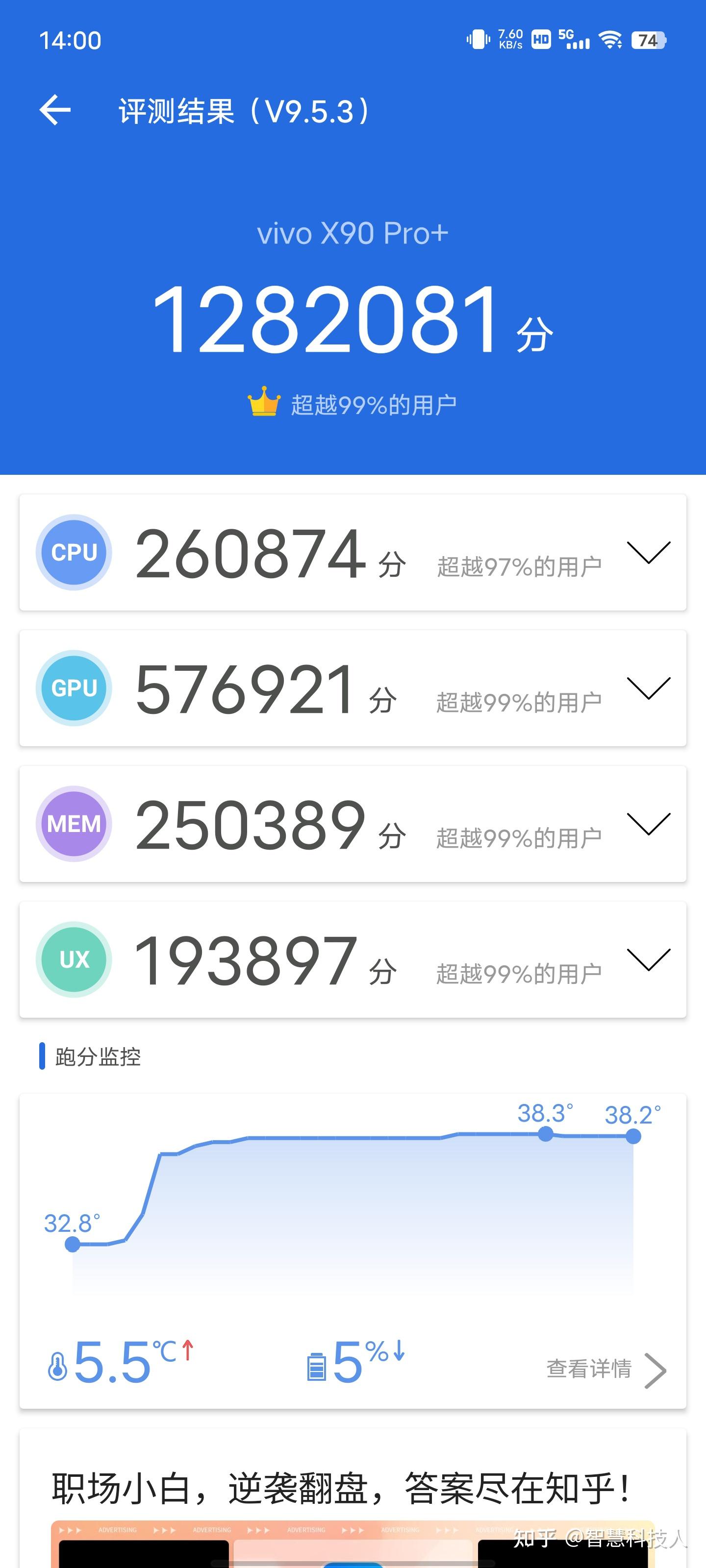Viewport: 706px width, 1568px height.
Task: Go back using the arrow icon
Action: coord(55,110)
